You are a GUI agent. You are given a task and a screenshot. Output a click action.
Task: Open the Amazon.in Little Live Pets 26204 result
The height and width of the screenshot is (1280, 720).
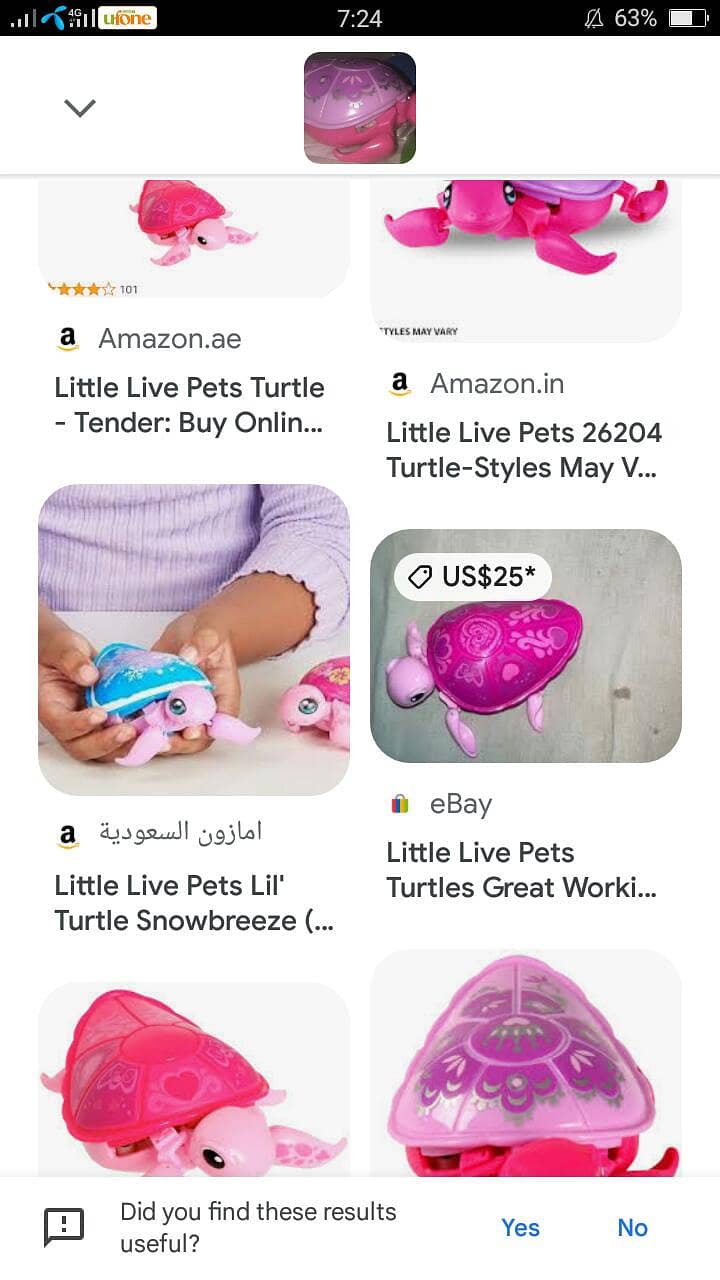point(524,450)
